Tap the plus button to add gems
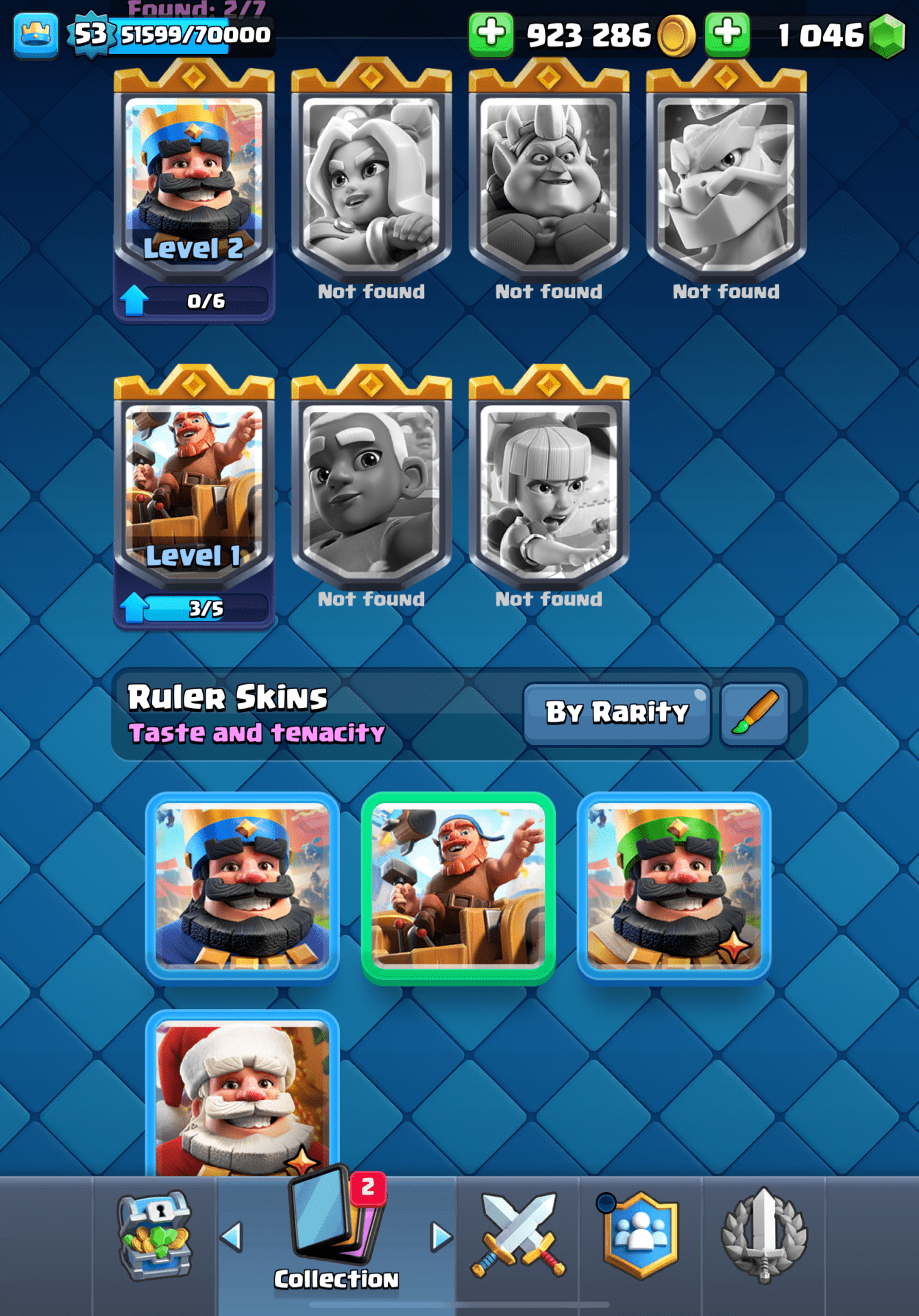 point(726,34)
